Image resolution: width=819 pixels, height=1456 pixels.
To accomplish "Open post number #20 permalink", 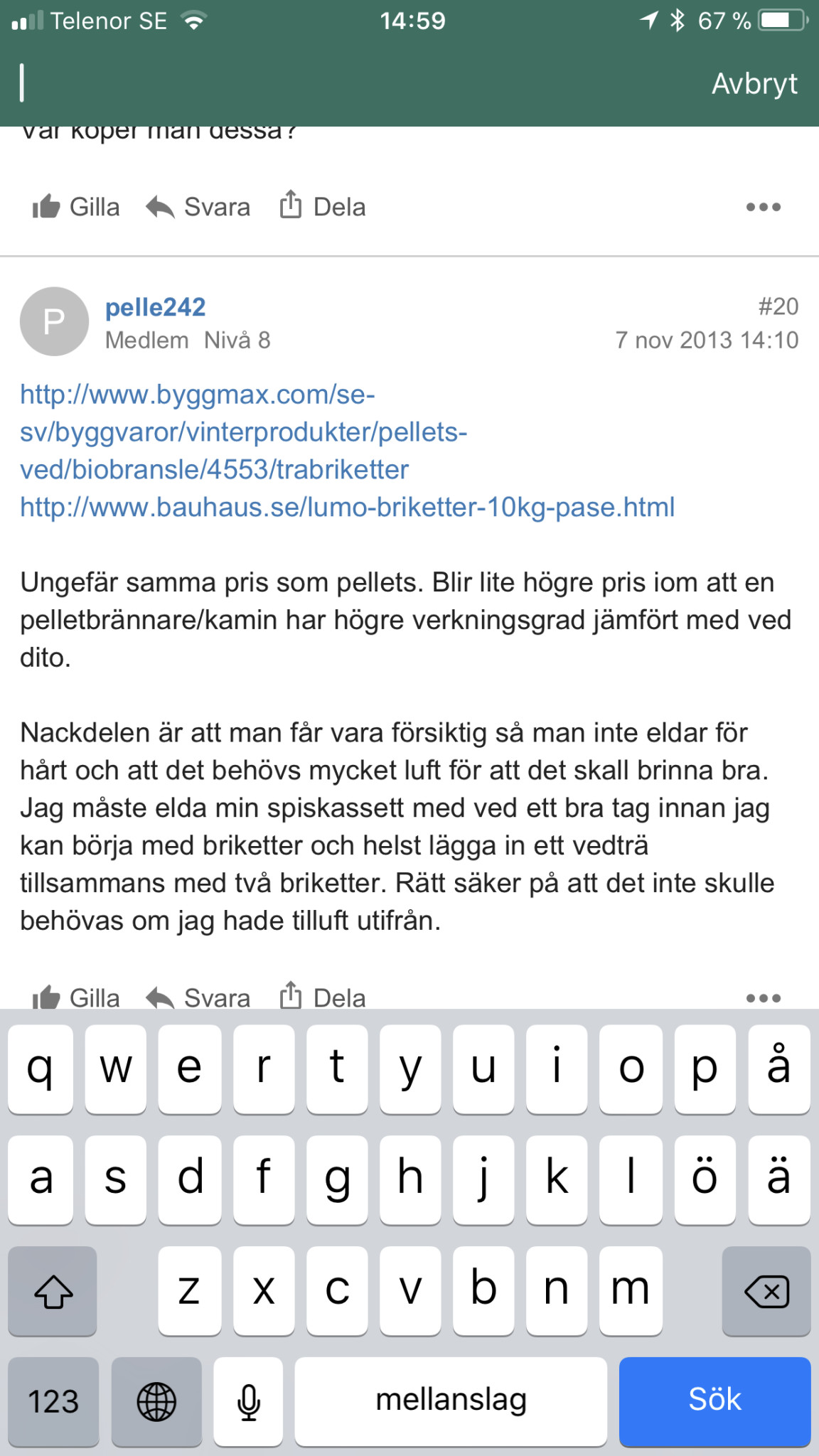I will [x=778, y=306].
